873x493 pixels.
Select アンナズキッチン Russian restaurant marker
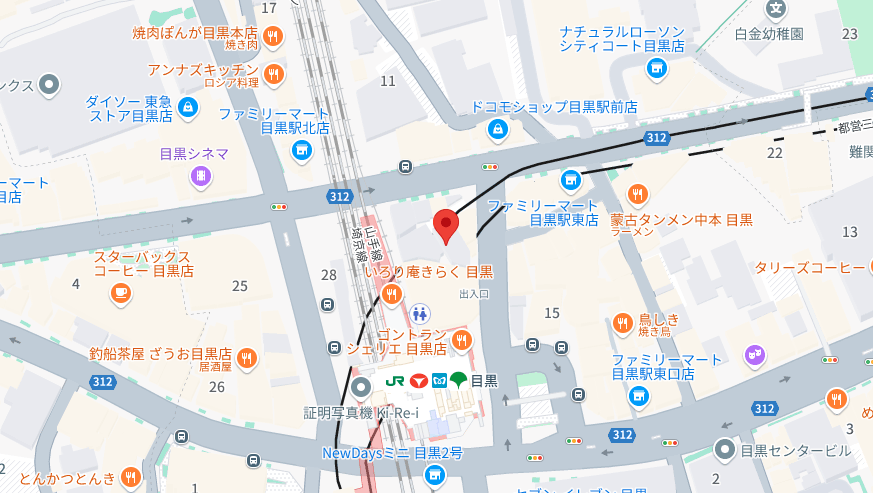[x=276, y=74]
